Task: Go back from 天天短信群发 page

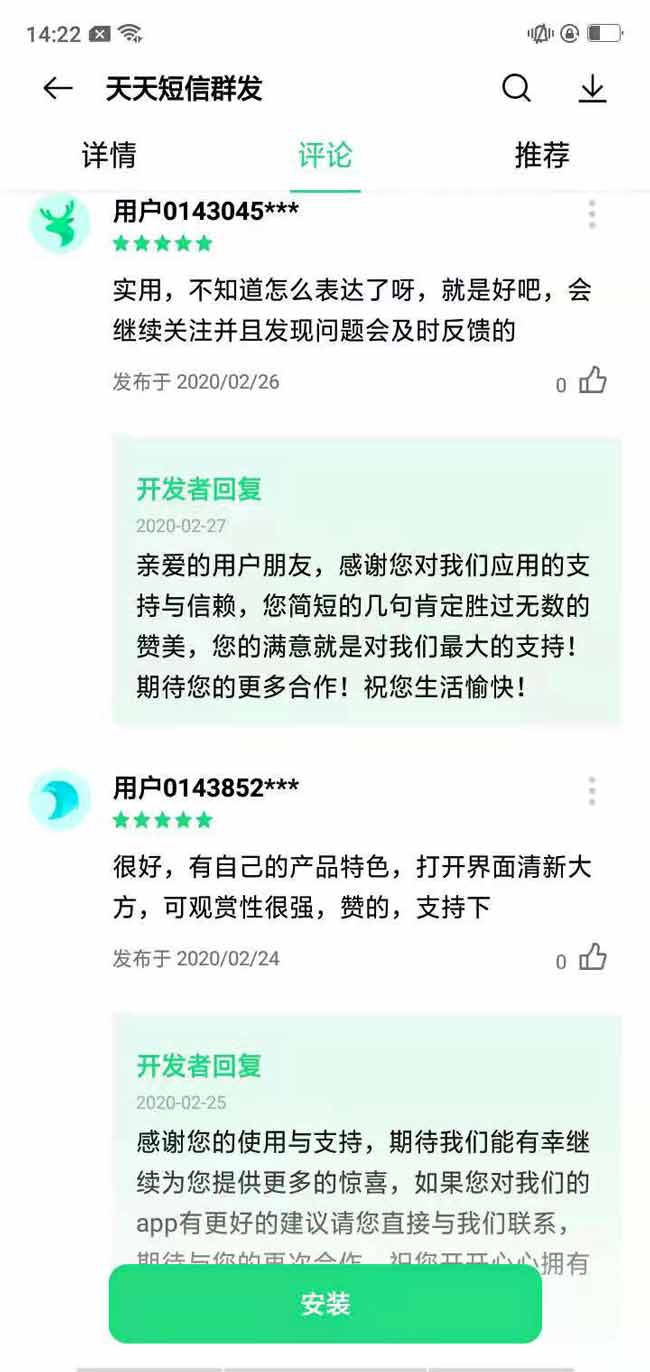Action: (58, 89)
